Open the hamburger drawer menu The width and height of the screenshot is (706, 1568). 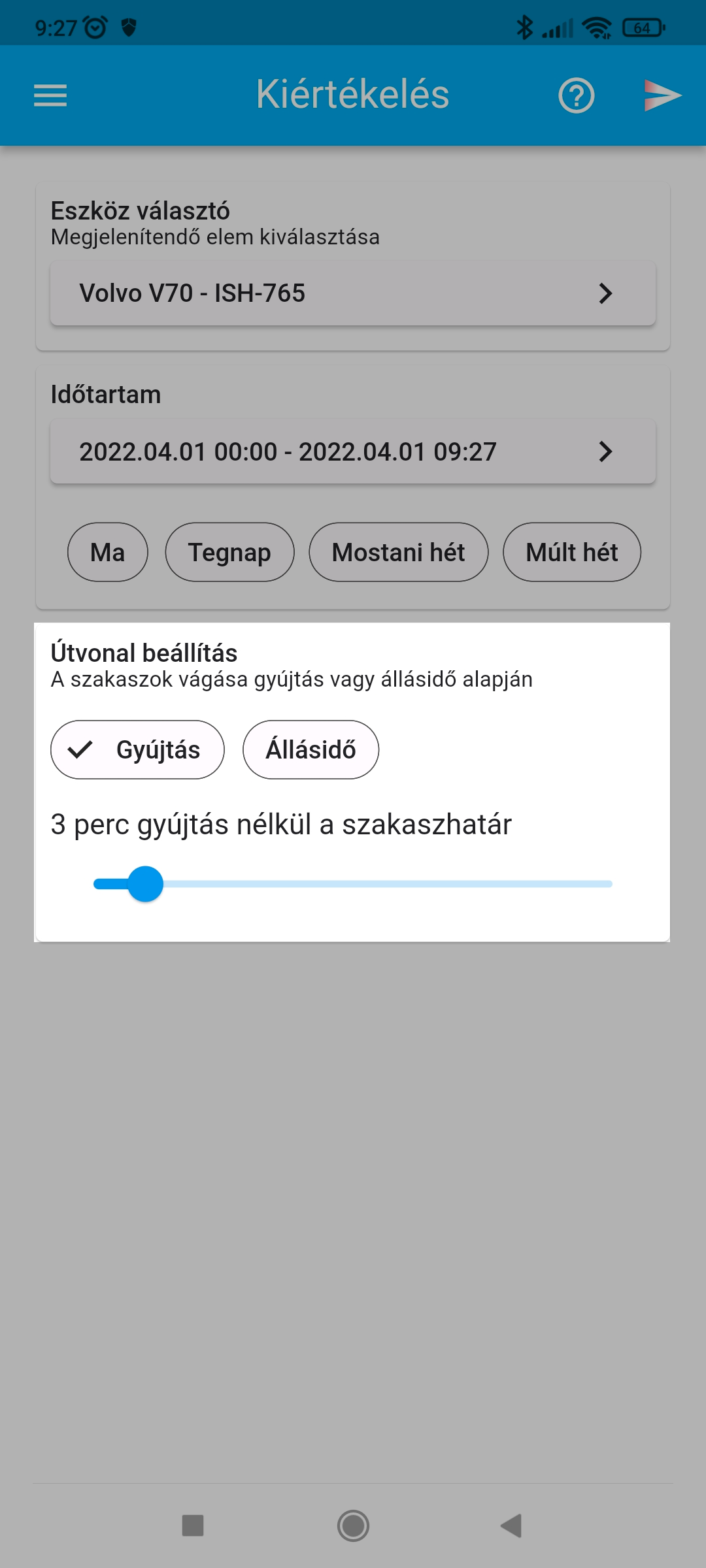[50, 95]
